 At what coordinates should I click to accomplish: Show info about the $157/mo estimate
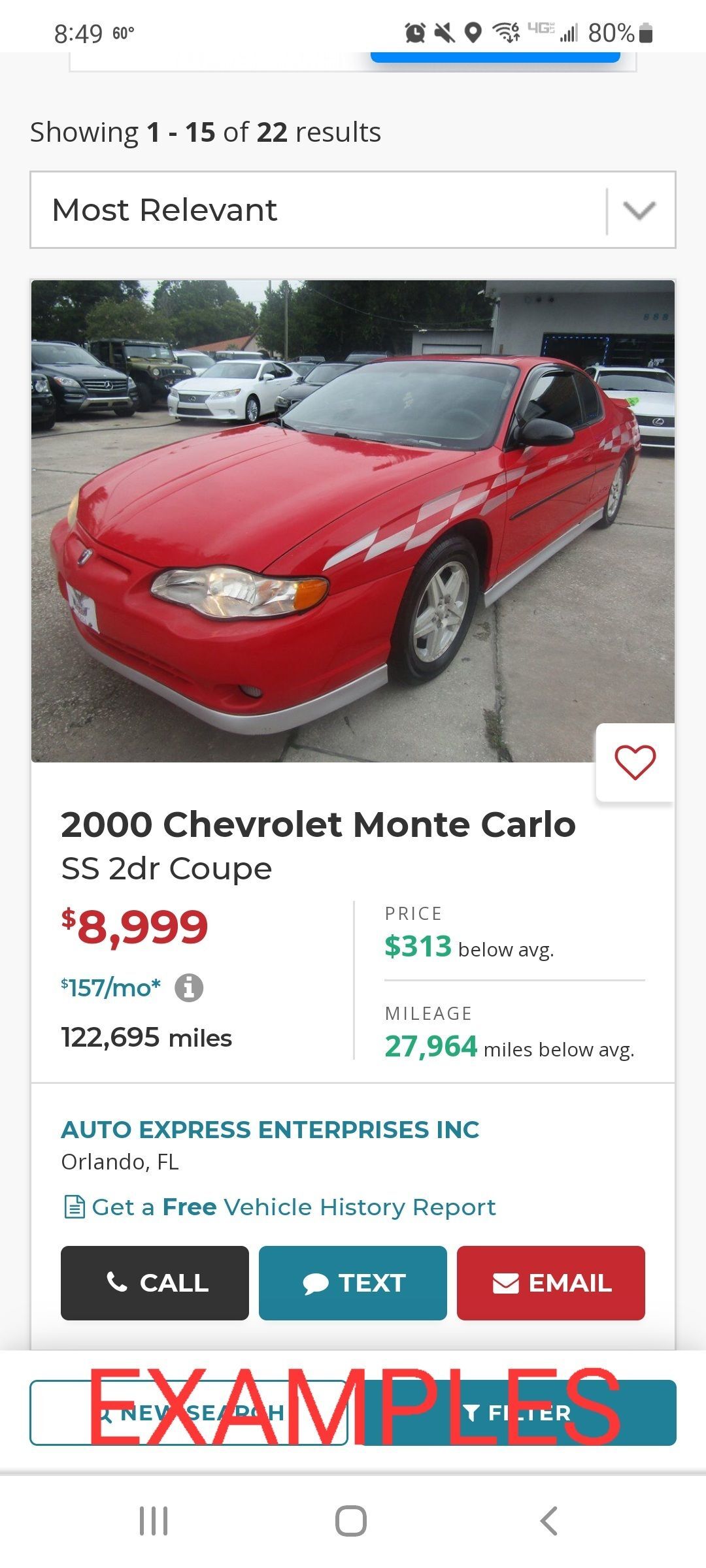click(x=189, y=988)
